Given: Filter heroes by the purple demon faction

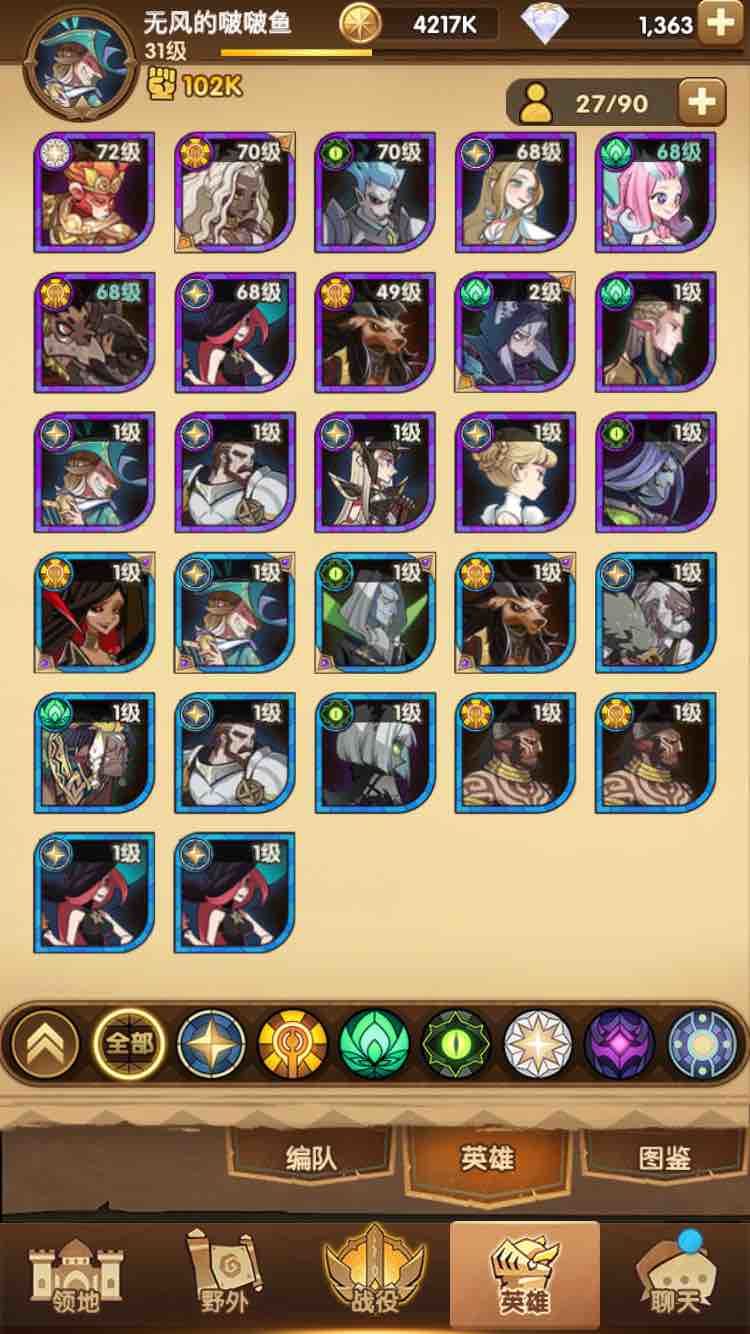Looking at the screenshot, I should pyautogui.click(x=619, y=1044).
